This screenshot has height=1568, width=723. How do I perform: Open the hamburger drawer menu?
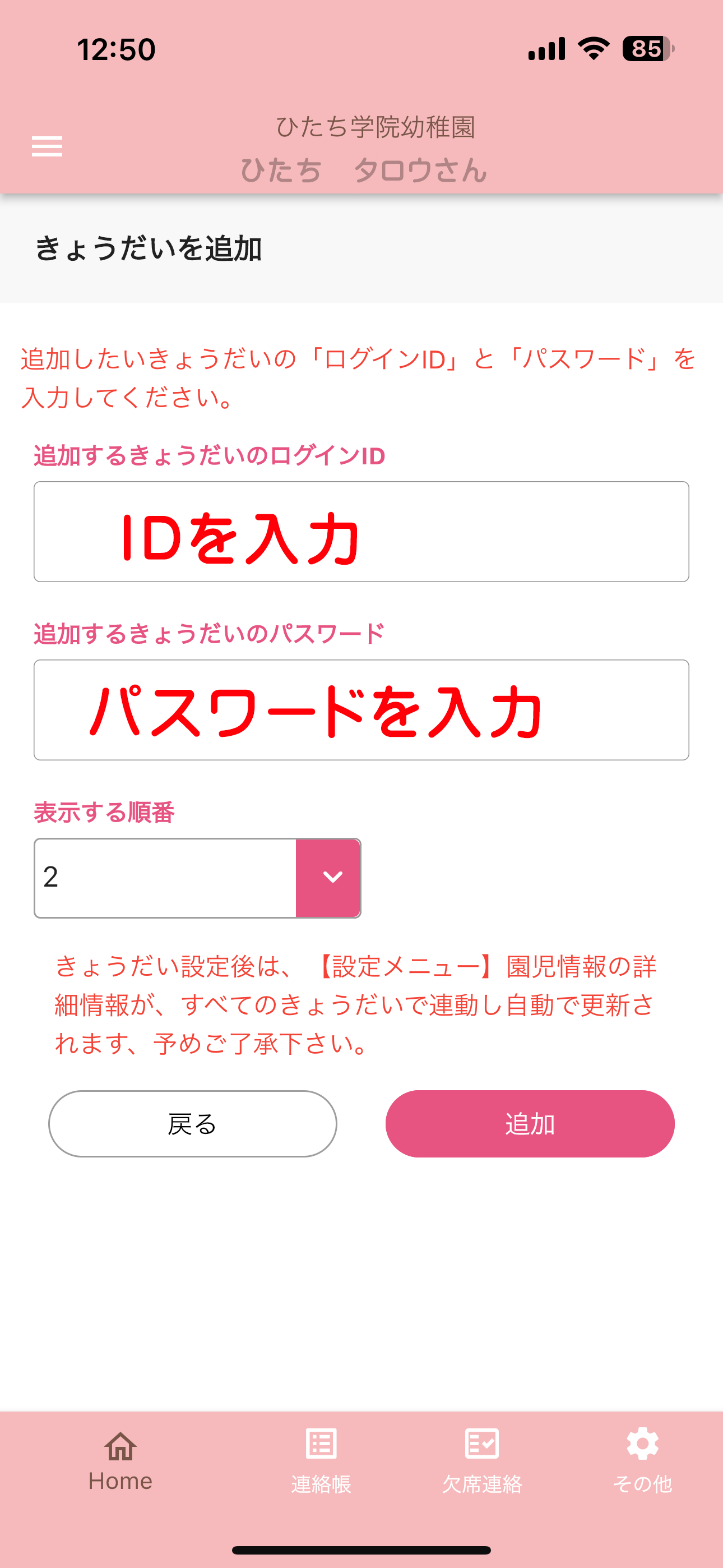pyautogui.click(x=47, y=146)
